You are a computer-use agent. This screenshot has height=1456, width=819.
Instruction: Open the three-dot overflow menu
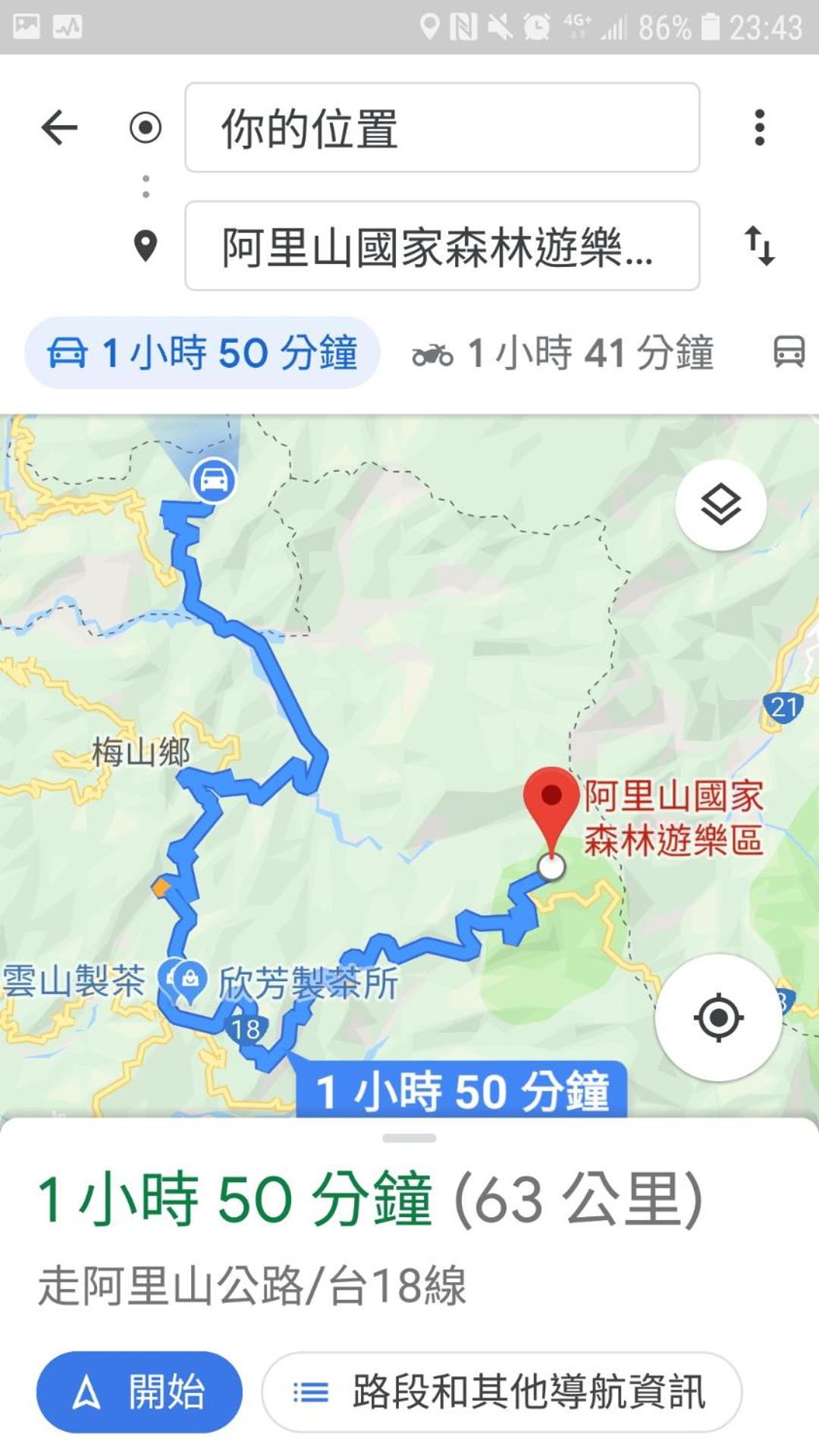coord(759,127)
